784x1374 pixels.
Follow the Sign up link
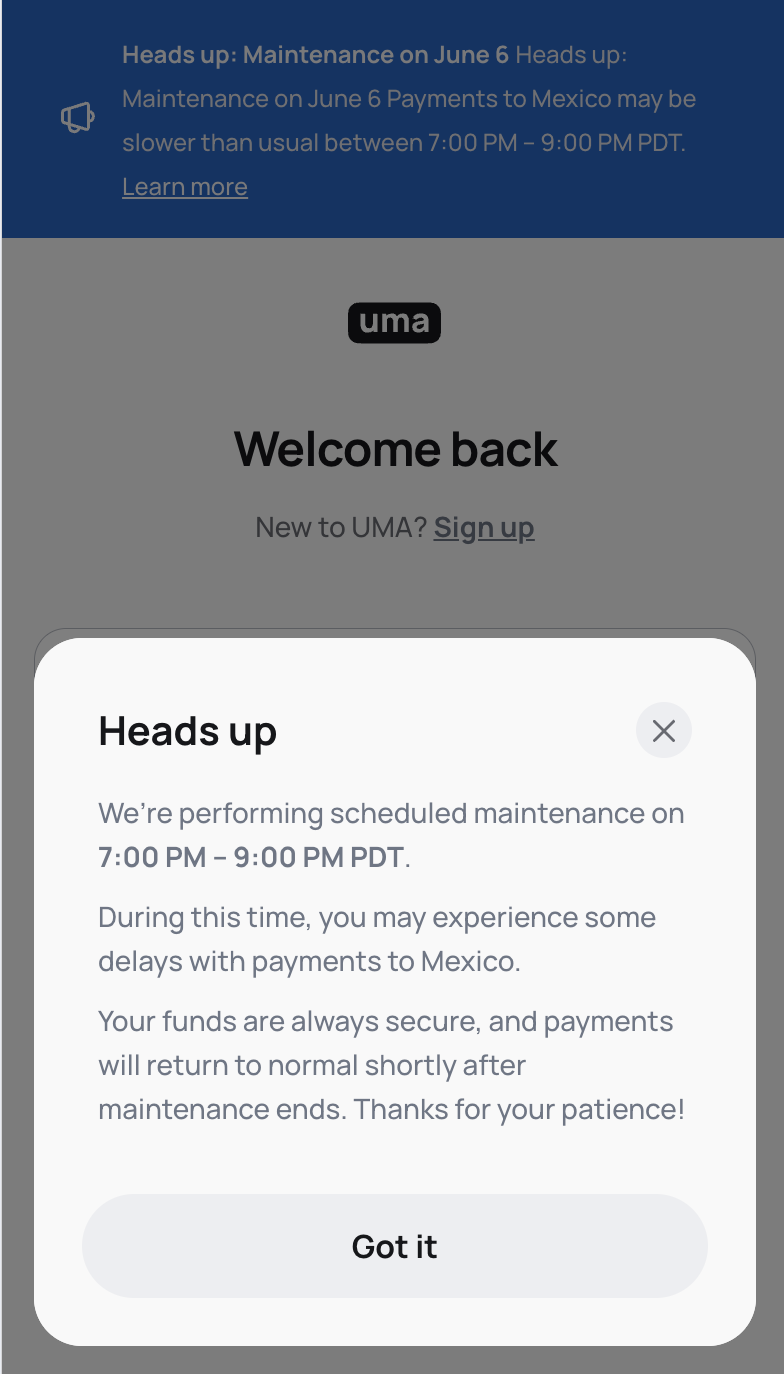(484, 527)
